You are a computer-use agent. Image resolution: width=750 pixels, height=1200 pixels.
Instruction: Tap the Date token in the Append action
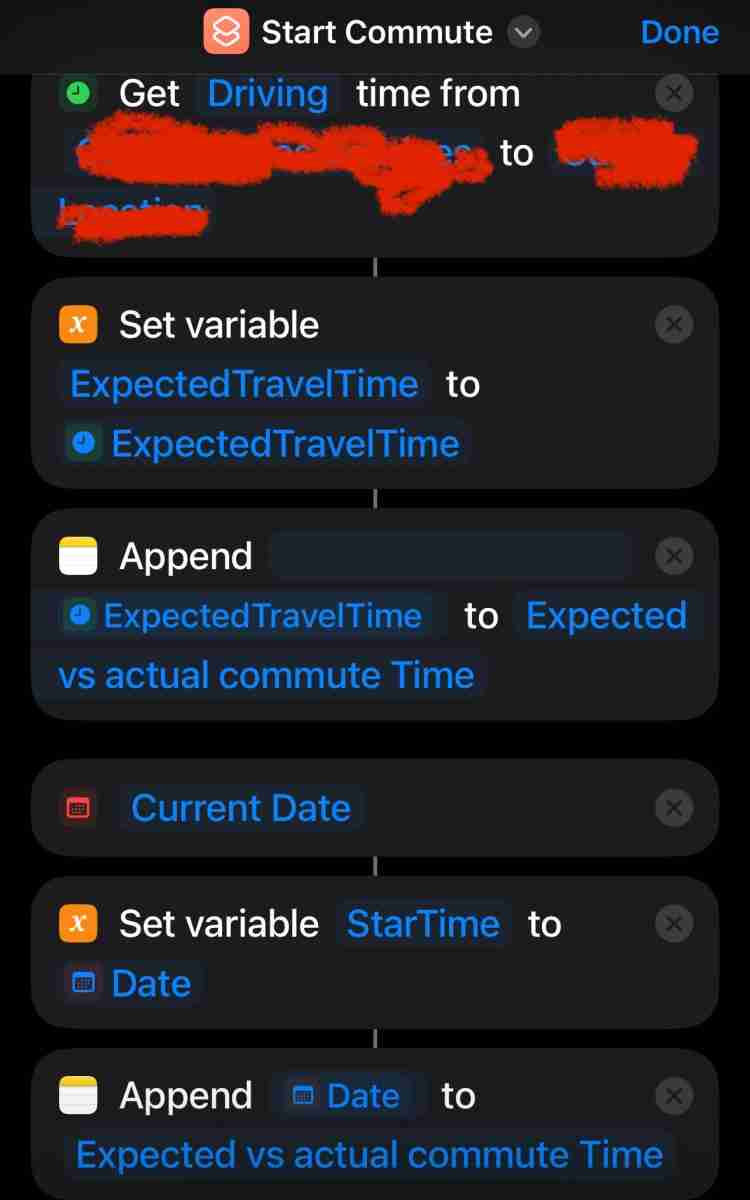pyautogui.click(x=346, y=1096)
